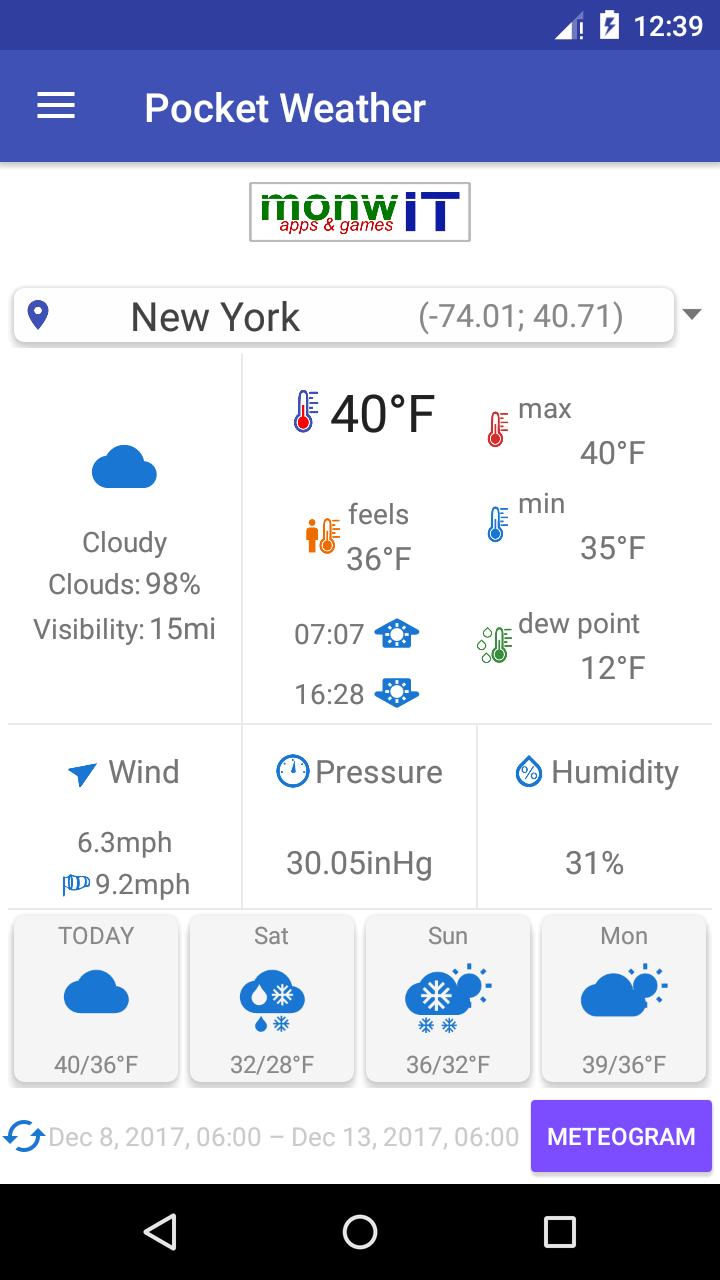
Task: Tap the dew point thermometer icon
Action: coord(493,645)
